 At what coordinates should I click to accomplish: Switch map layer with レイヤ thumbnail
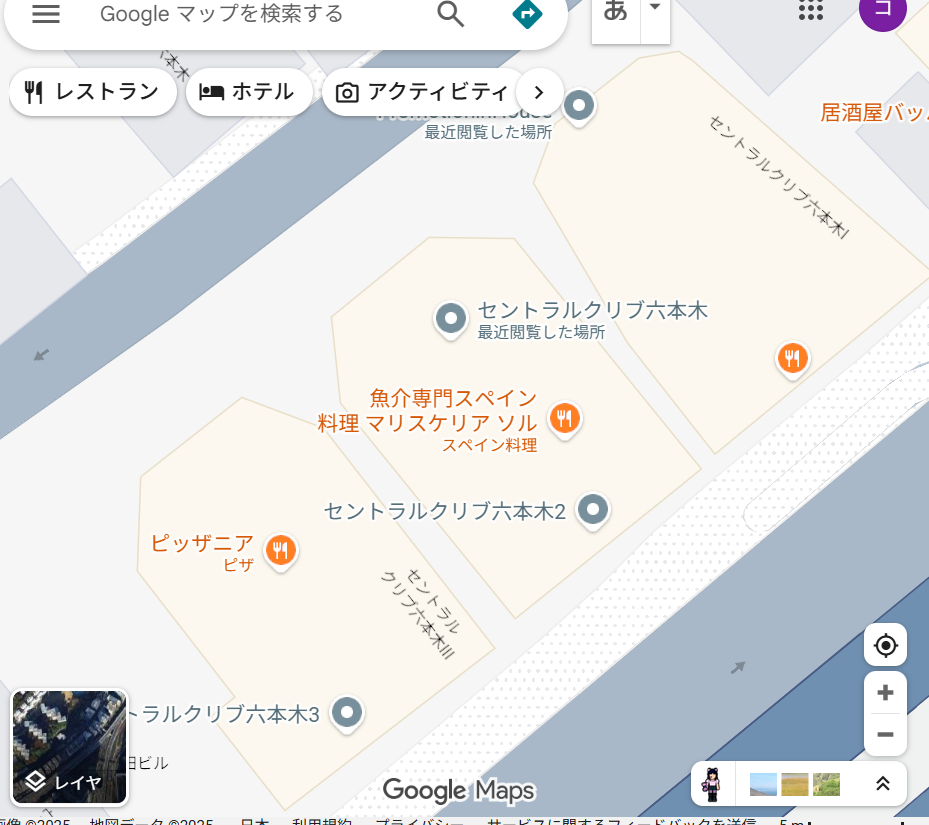pyautogui.click(x=69, y=747)
